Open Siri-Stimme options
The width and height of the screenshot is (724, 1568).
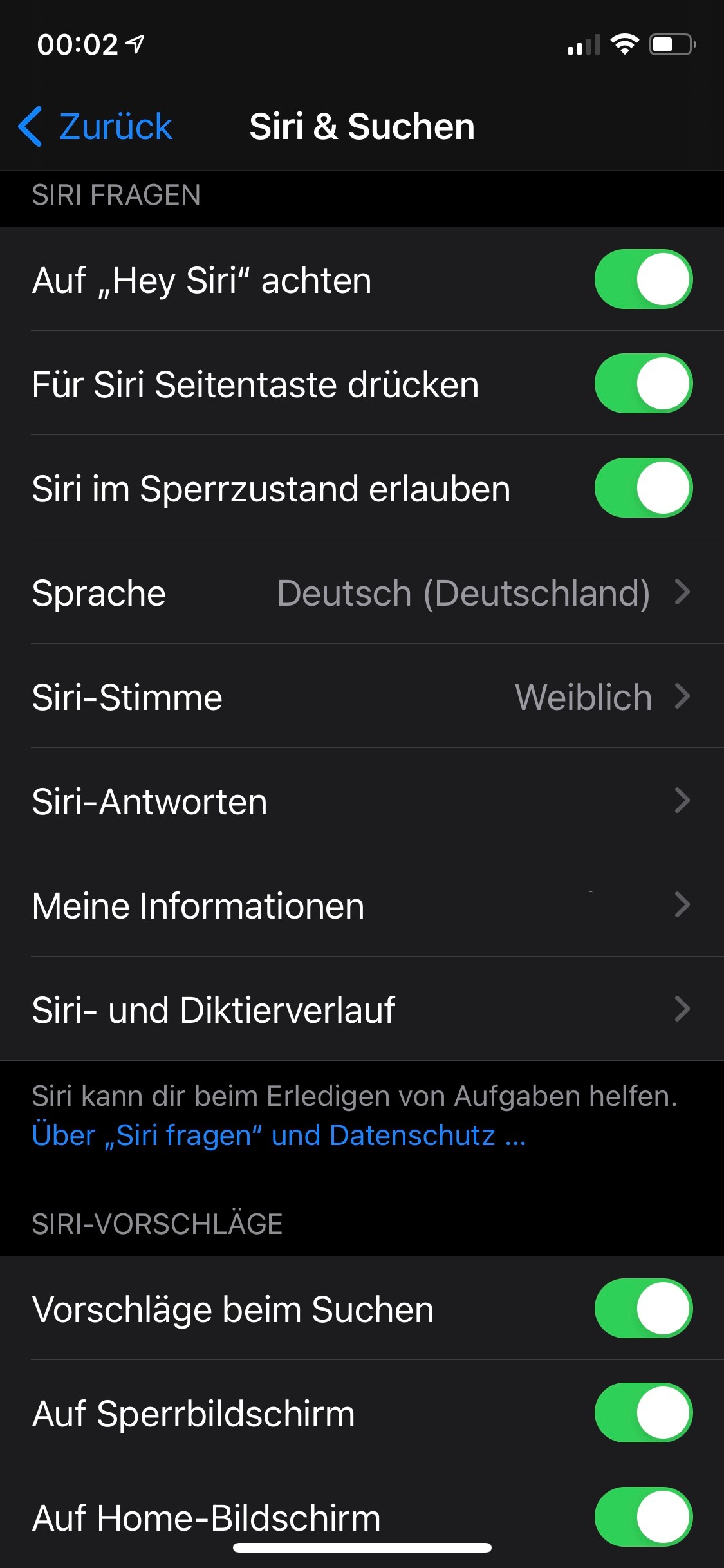pos(362,696)
